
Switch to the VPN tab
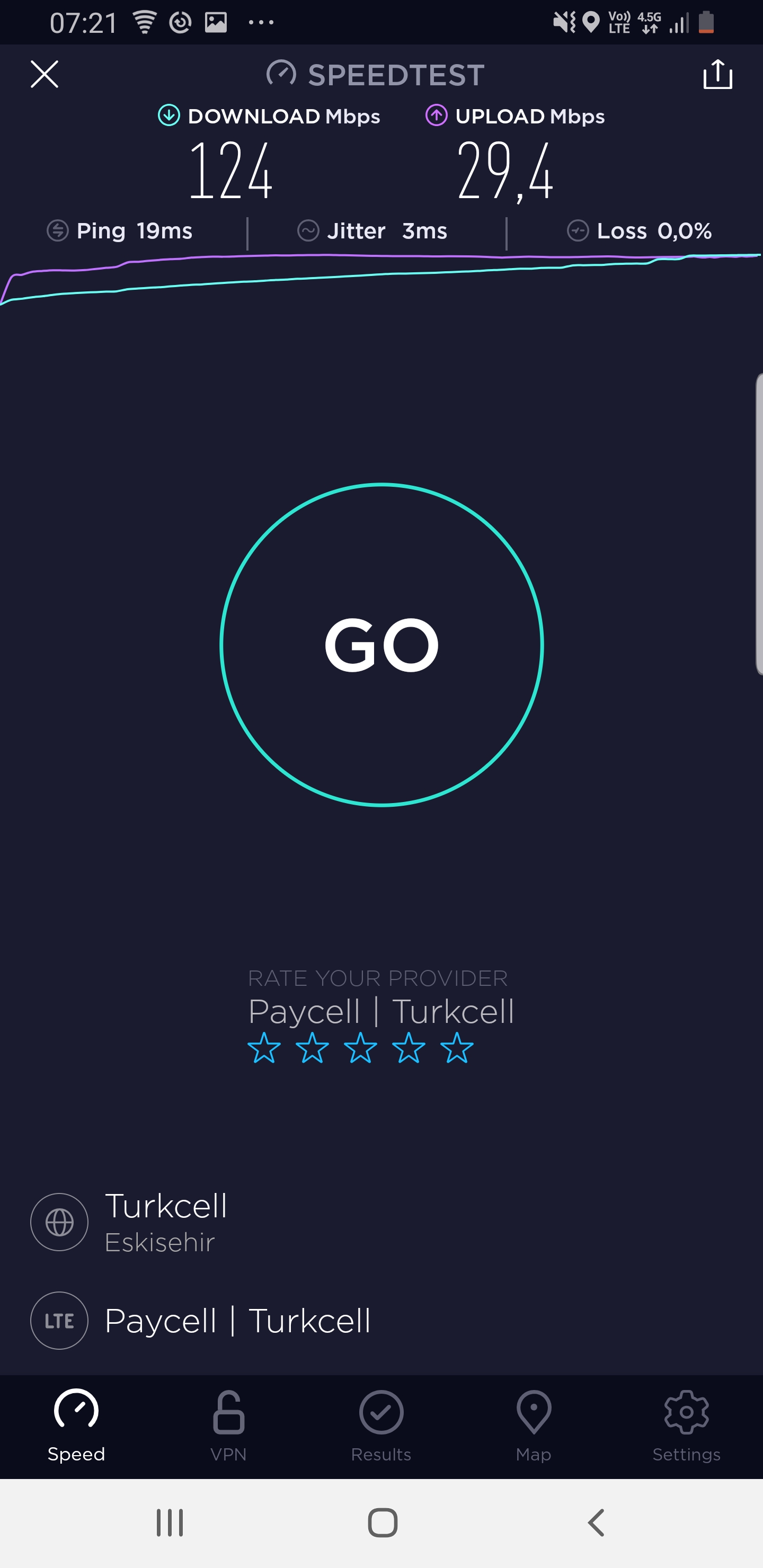228,1426
